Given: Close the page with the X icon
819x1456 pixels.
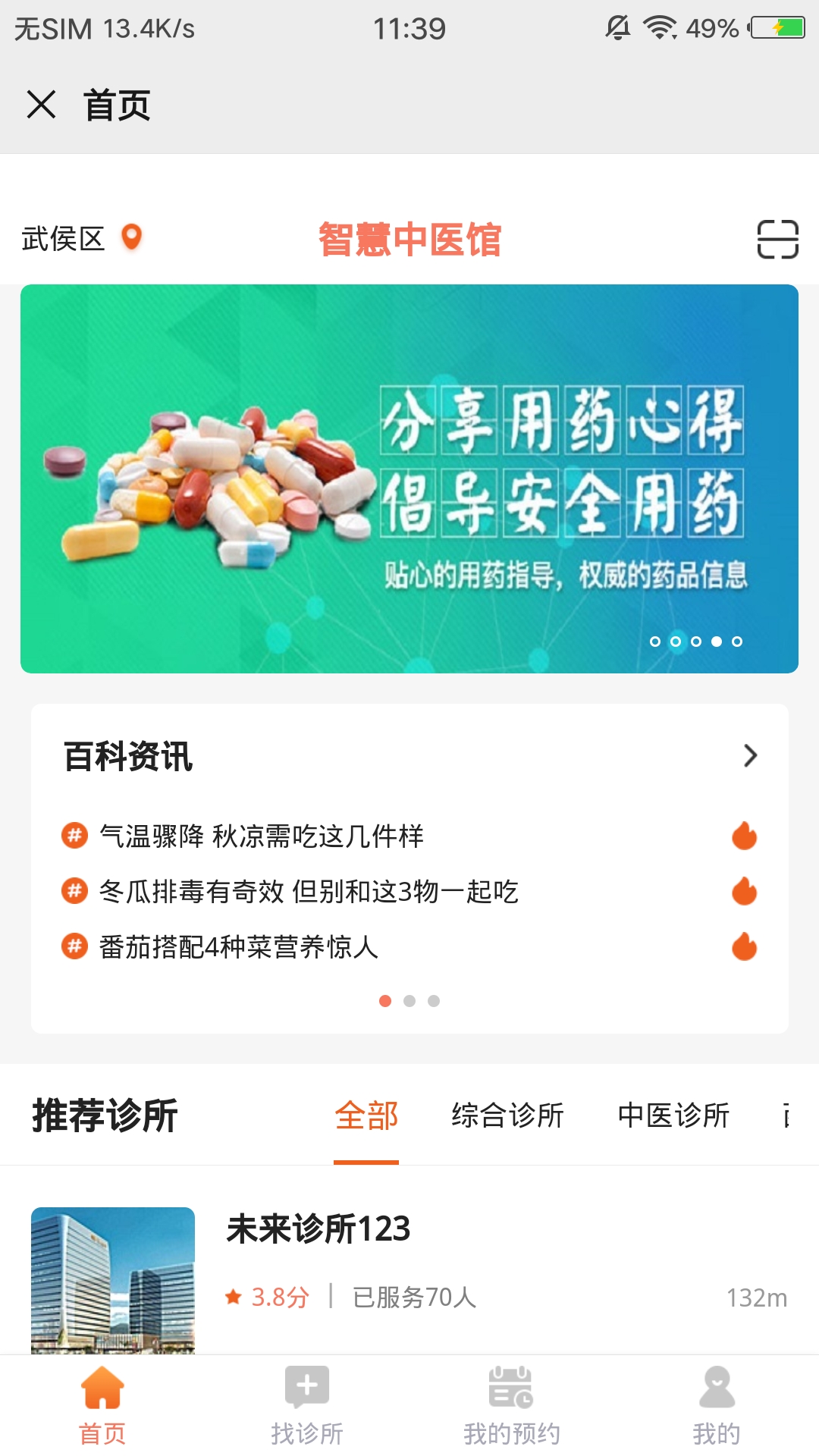Looking at the screenshot, I should point(42,105).
